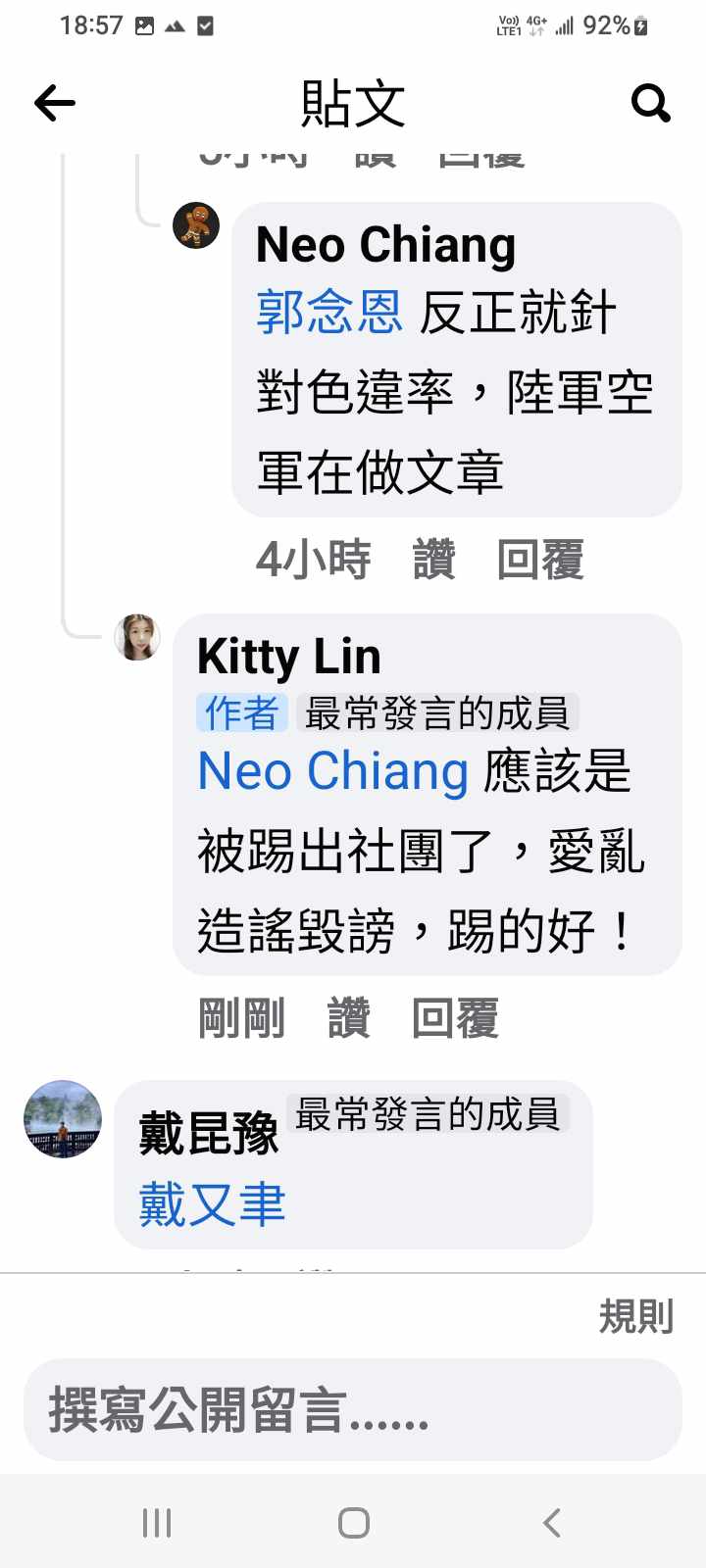Reply to Neo Chiang's comment

(x=540, y=561)
